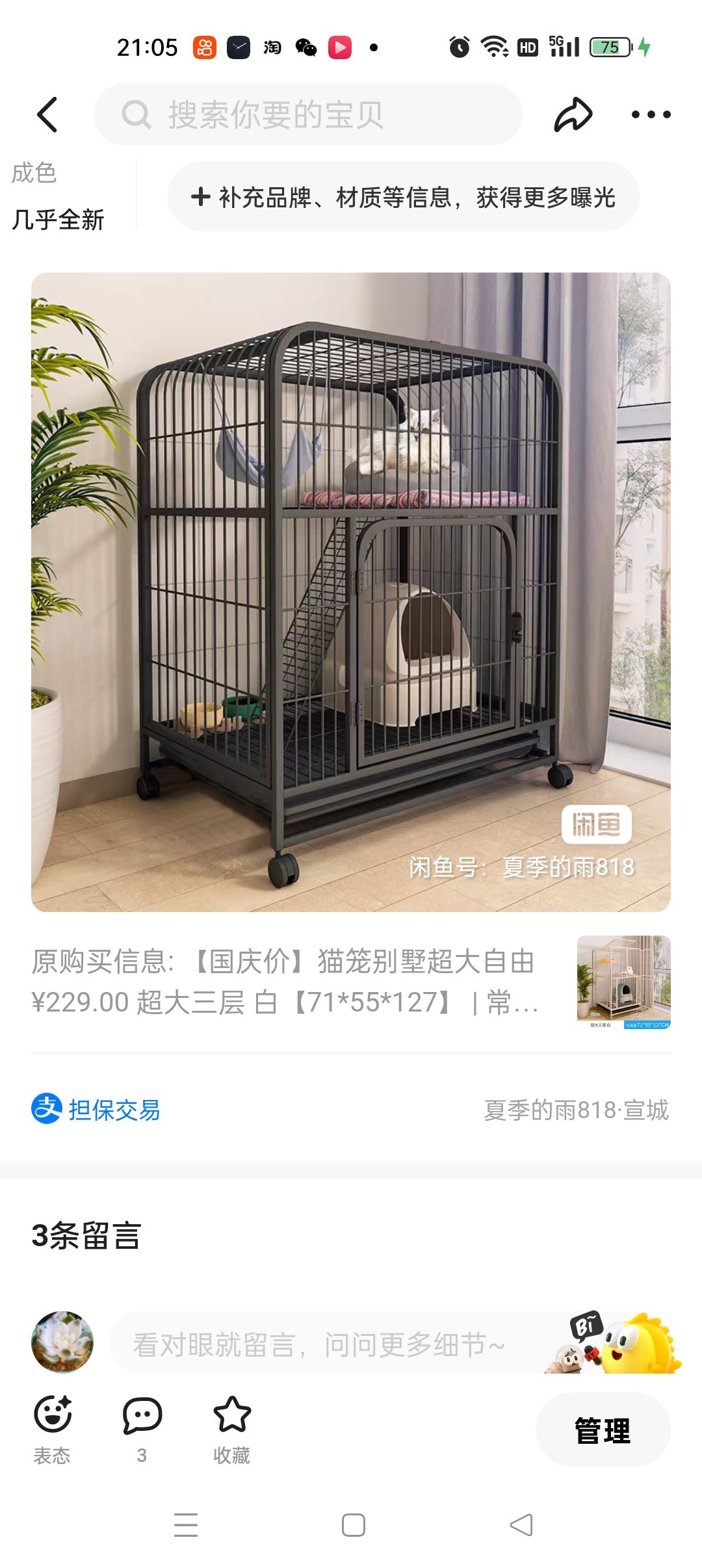
Task: Share this listing
Action: (x=573, y=115)
